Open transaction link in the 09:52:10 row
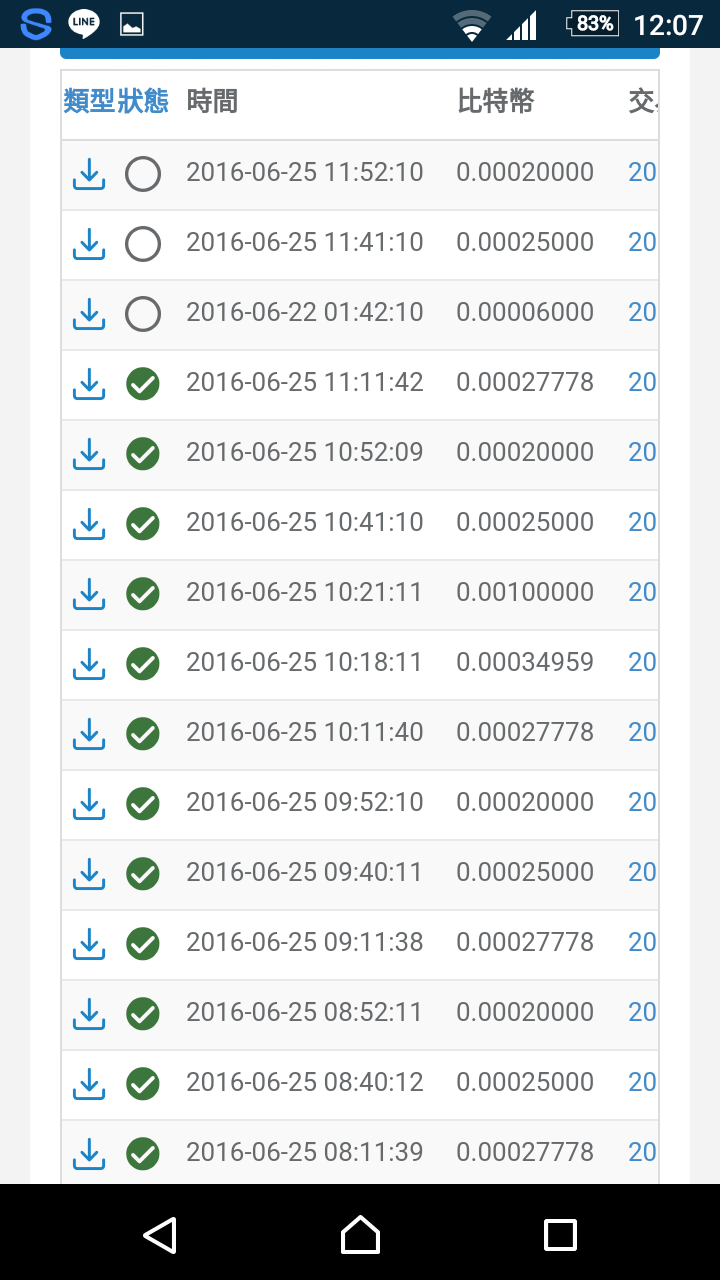 coord(643,802)
